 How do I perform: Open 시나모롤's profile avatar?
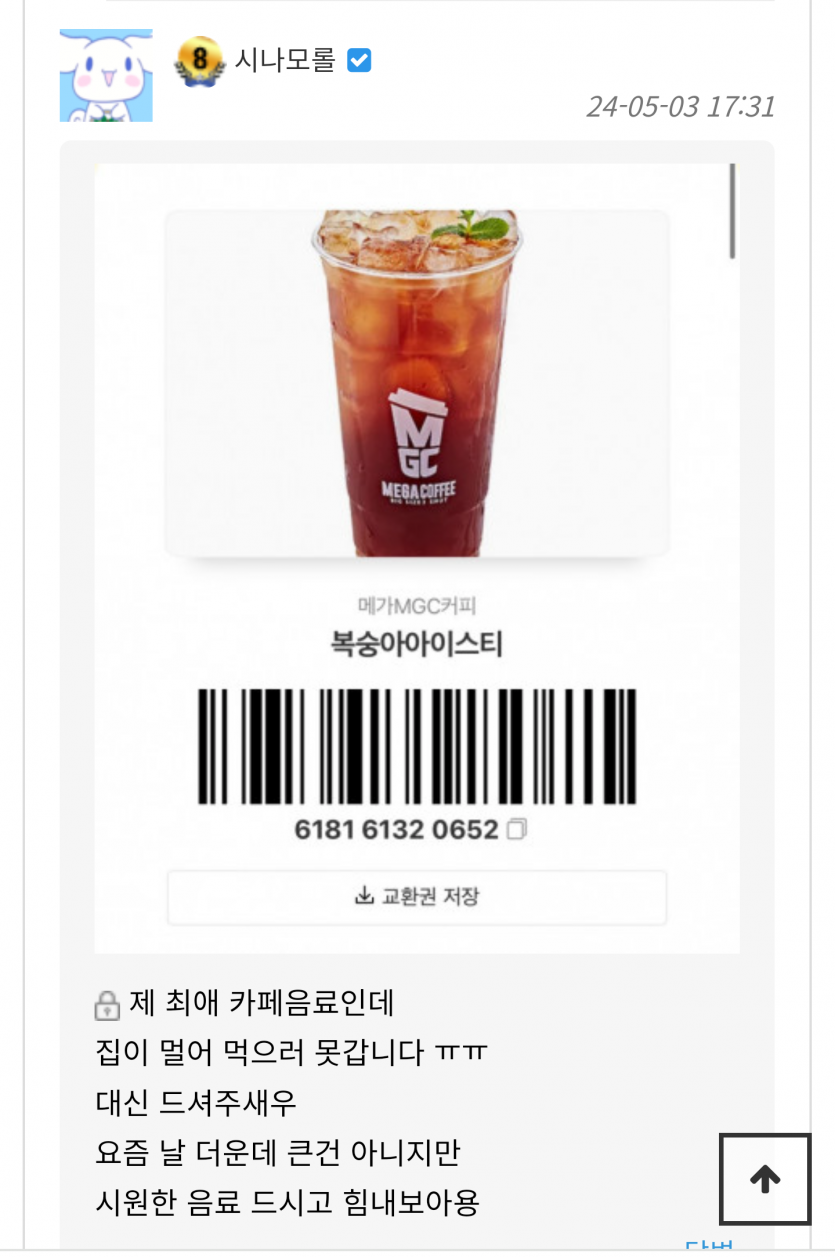tap(106, 76)
